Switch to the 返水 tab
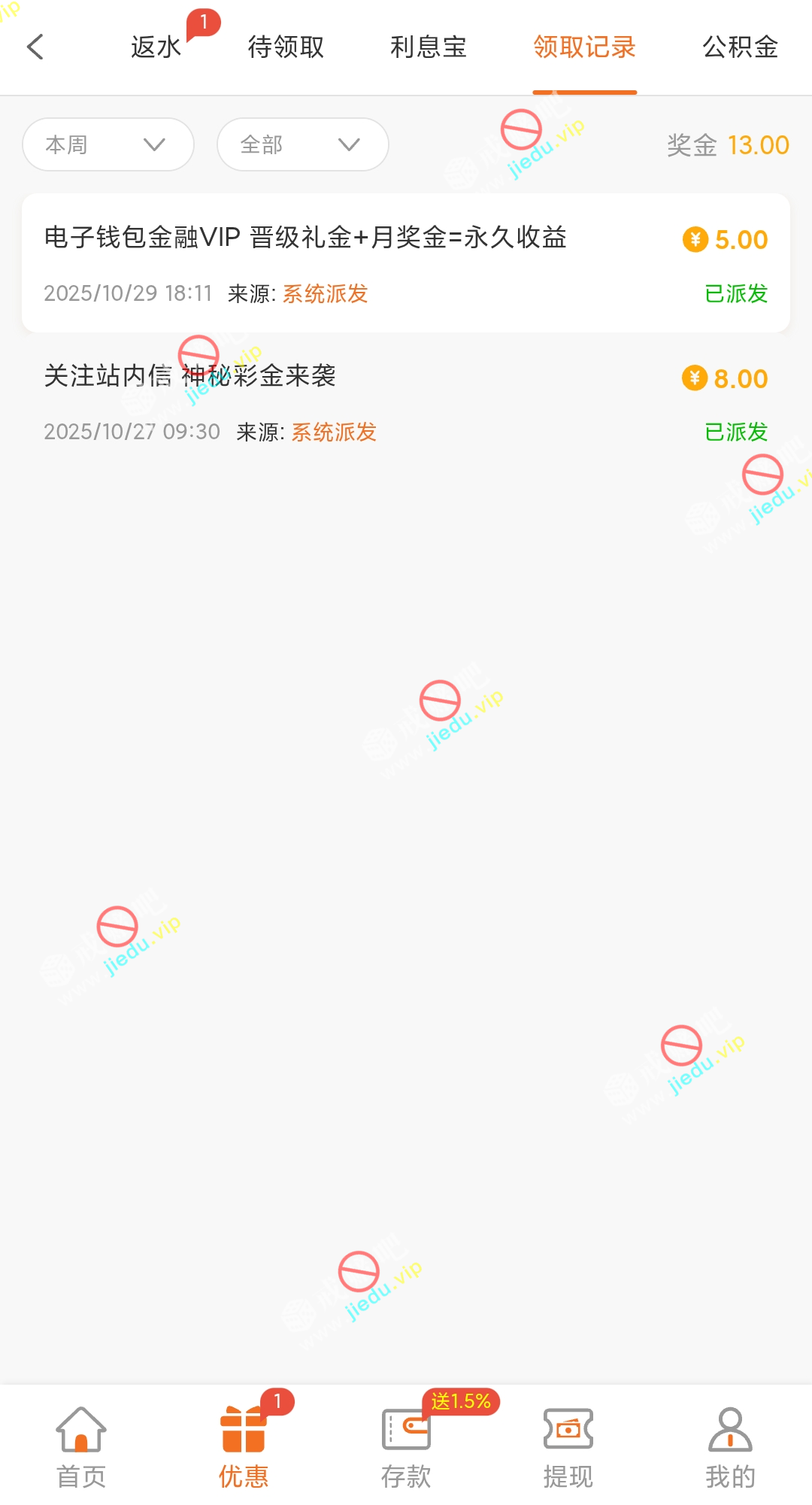This screenshot has width=812, height=1505. [156, 47]
